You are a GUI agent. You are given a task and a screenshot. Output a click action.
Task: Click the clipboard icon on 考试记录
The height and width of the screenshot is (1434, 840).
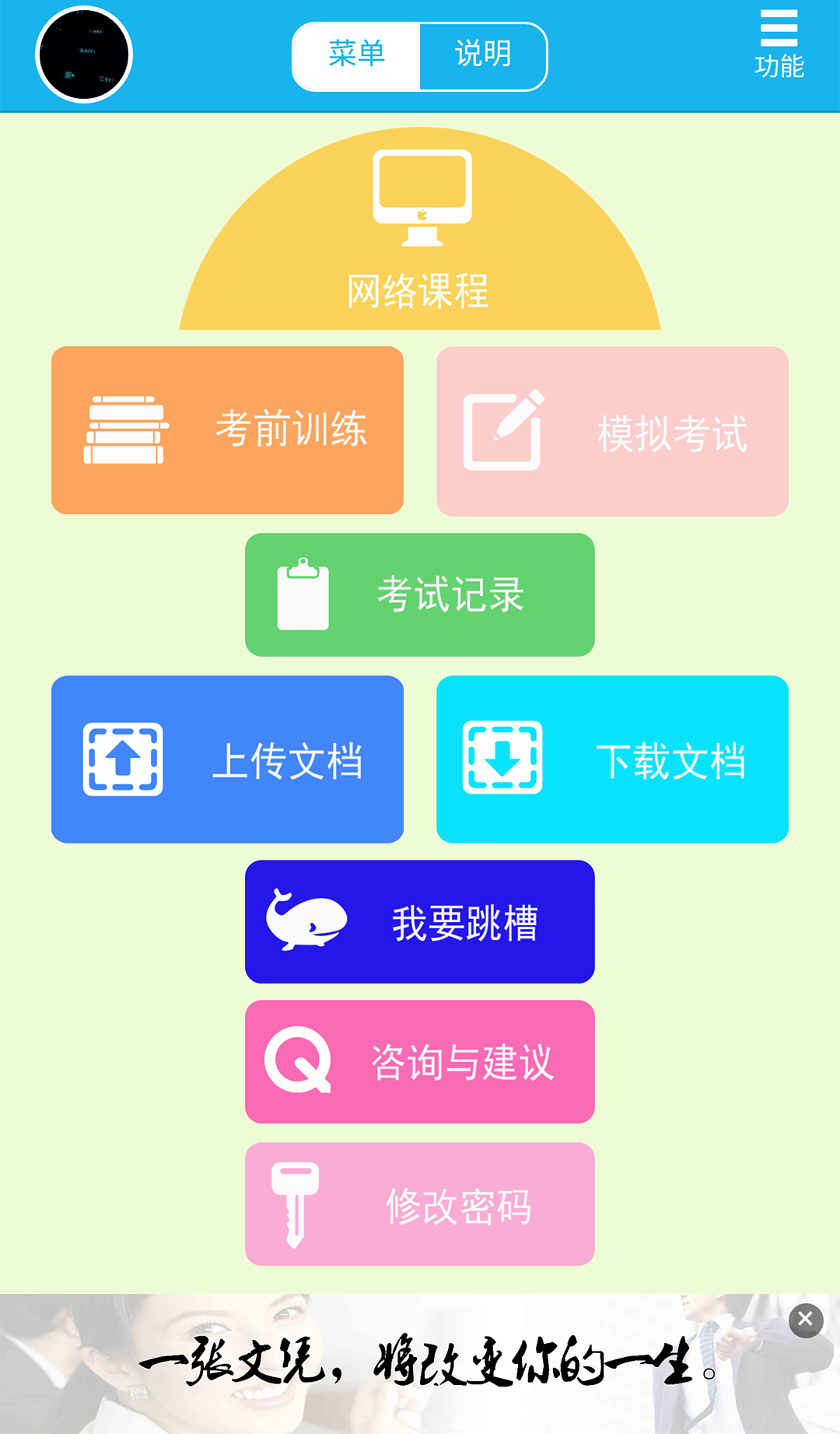click(303, 594)
